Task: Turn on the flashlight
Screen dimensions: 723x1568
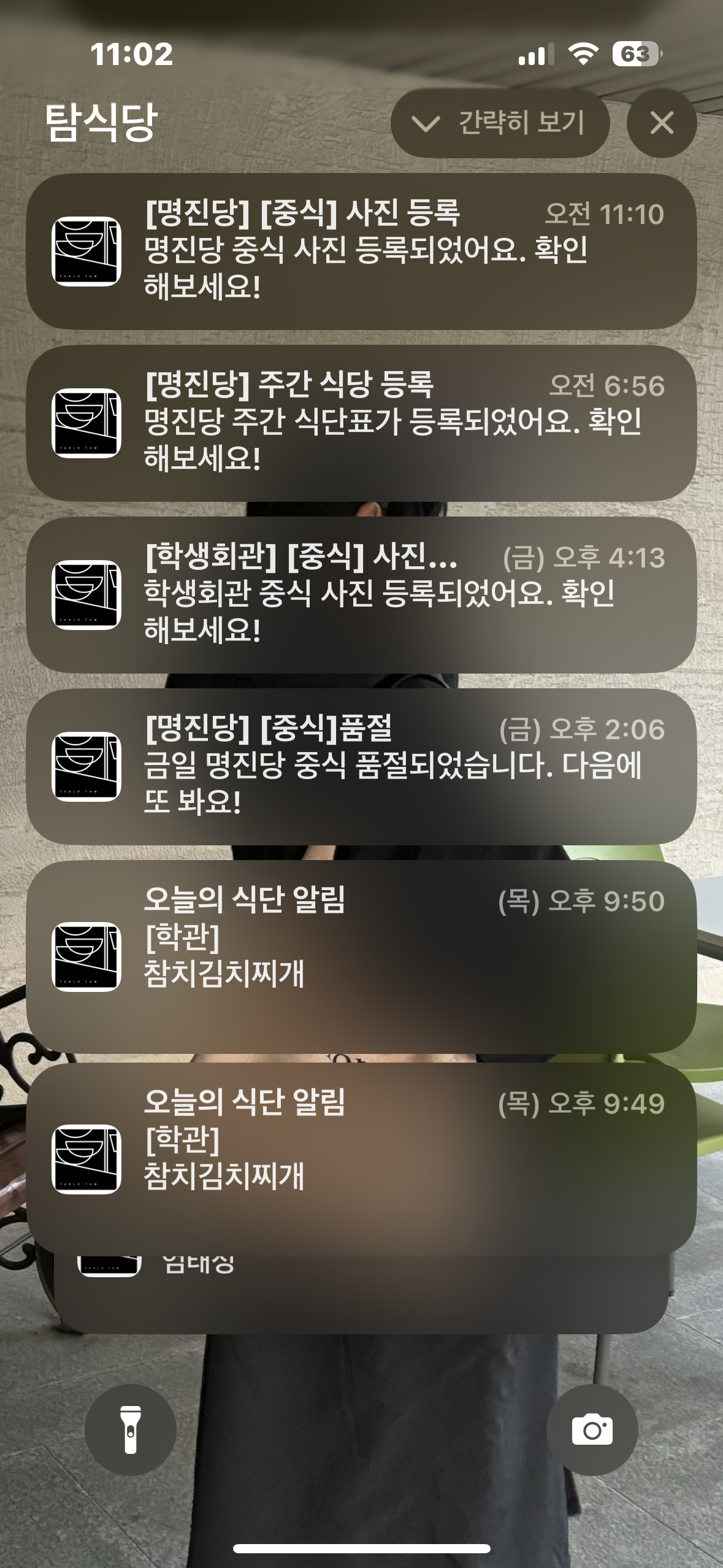Action: pos(131,1430)
